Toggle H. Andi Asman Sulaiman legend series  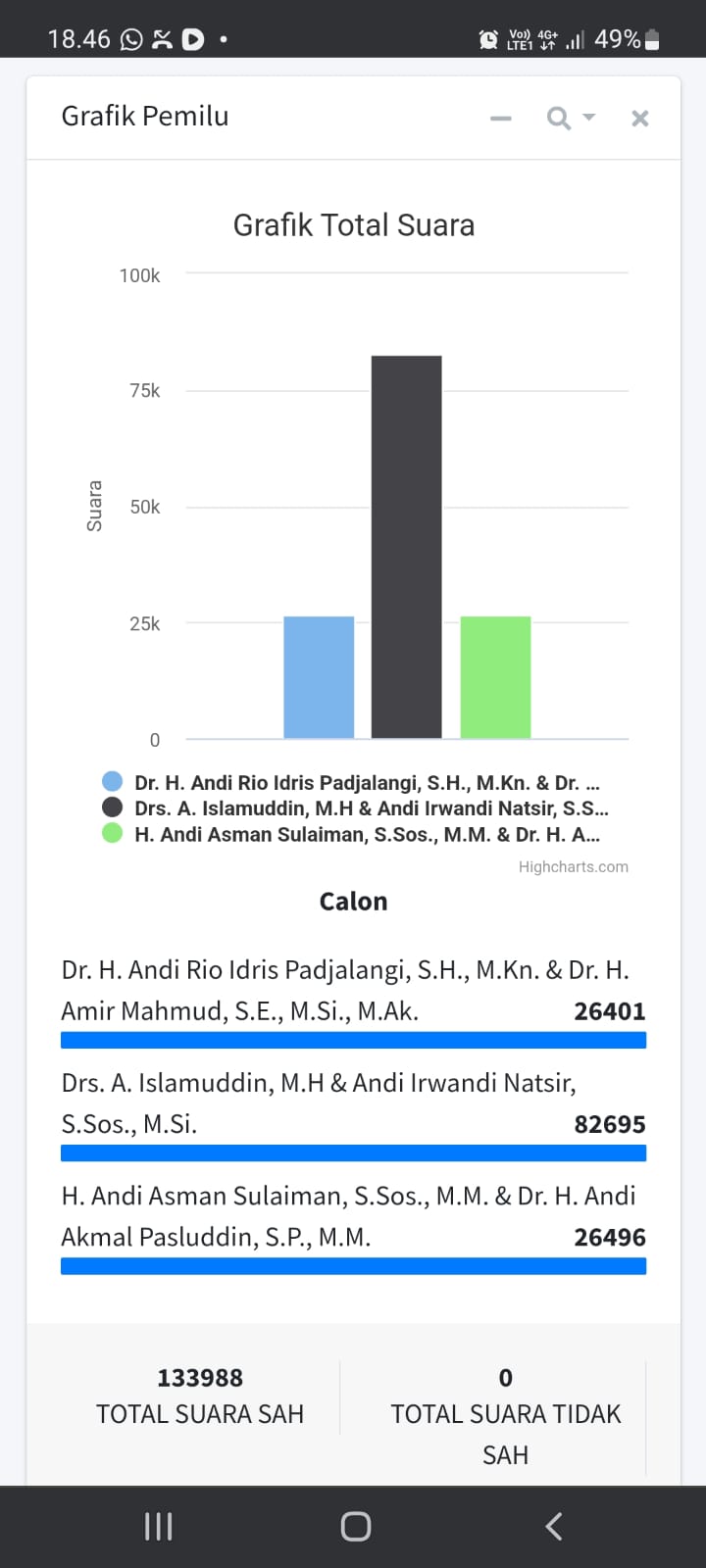point(366,835)
